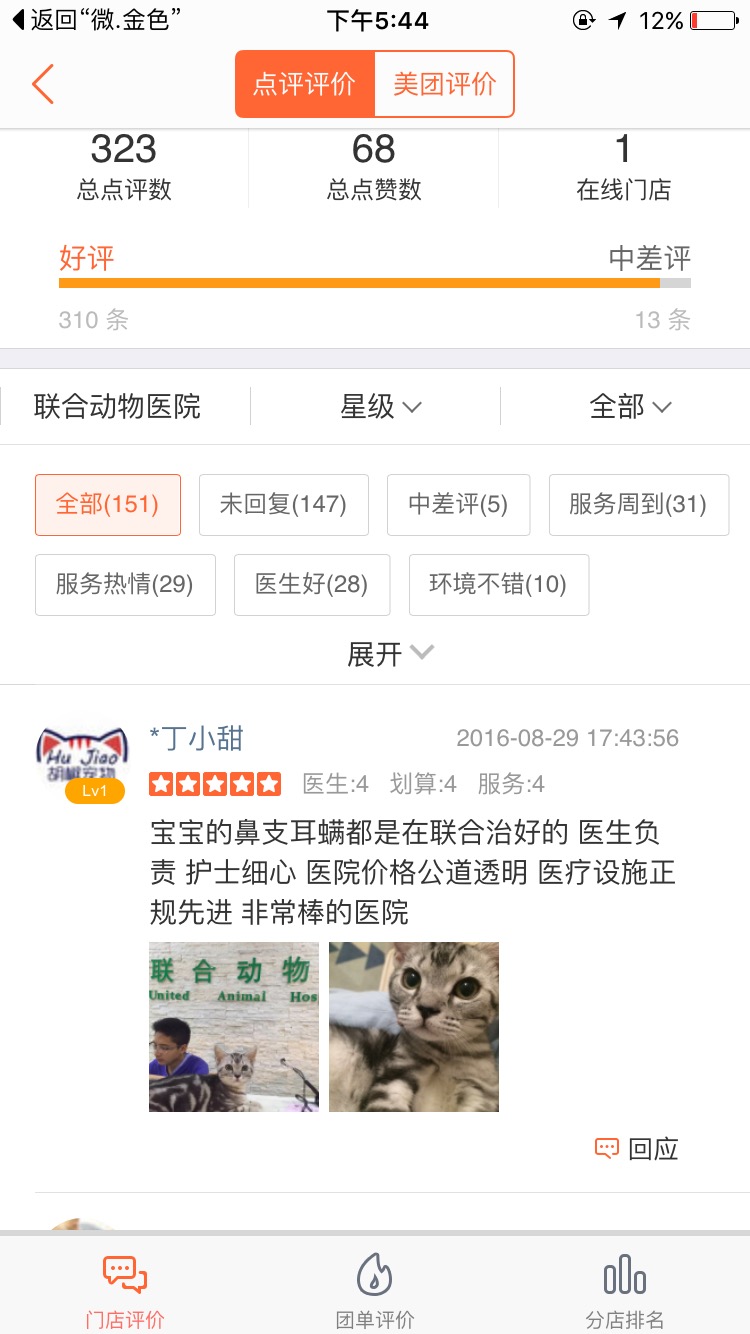This screenshot has width=750, height=1334.
Task: Filter by 中差评(5)
Action: click(x=459, y=504)
